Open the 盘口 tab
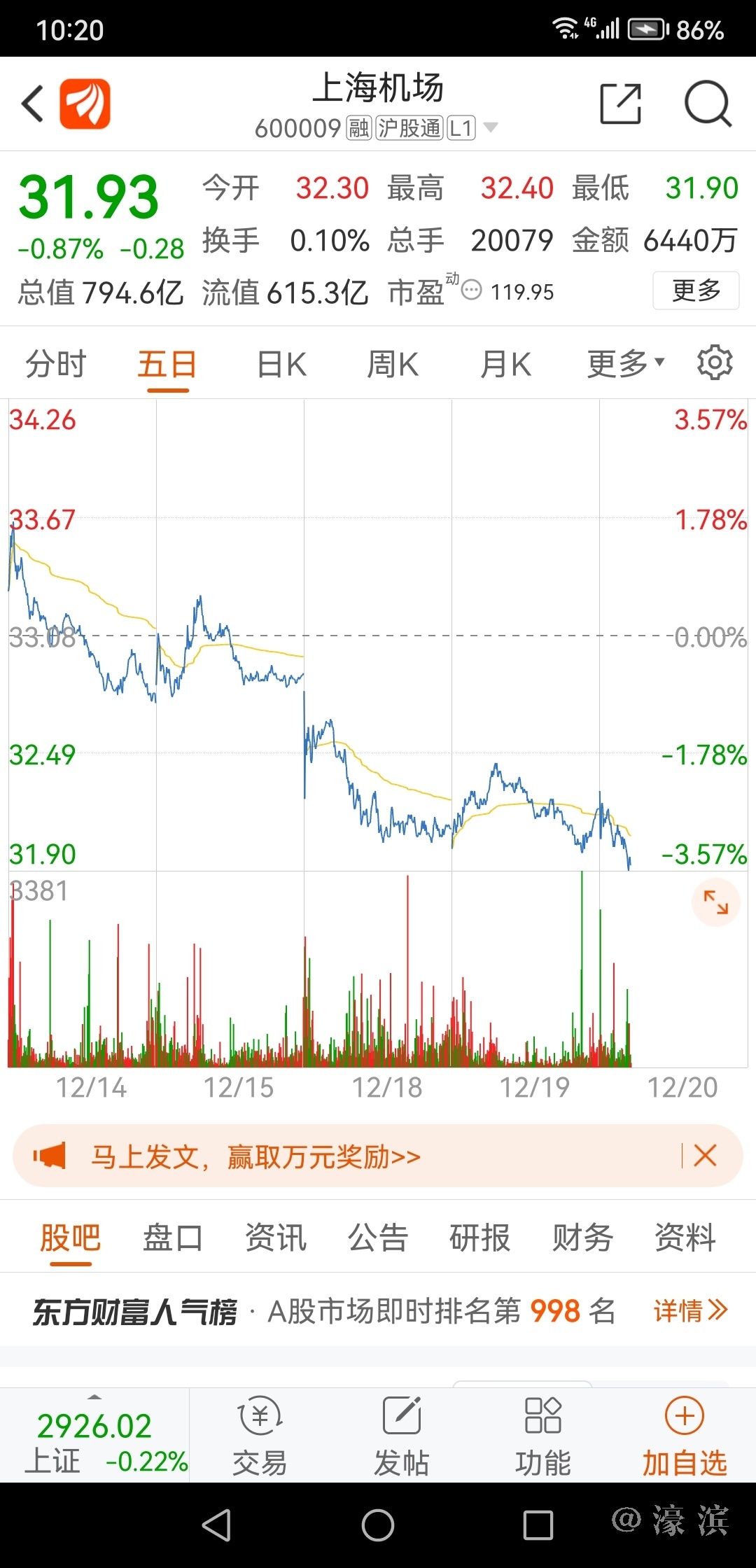The height and width of the screenshot is (1568, 756). pyautogui.click(x=173, y=1238)
